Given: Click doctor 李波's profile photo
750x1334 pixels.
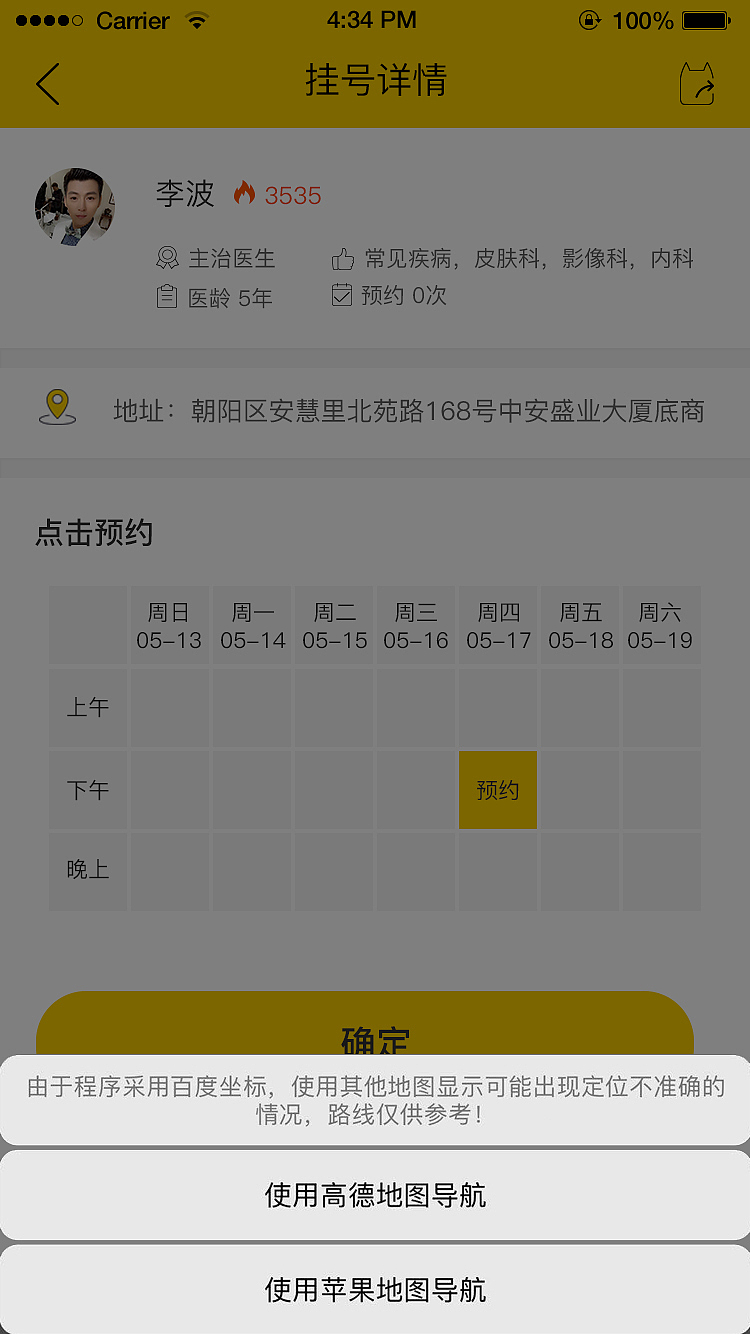Looking at the screenshot, I should click(75, 205).
